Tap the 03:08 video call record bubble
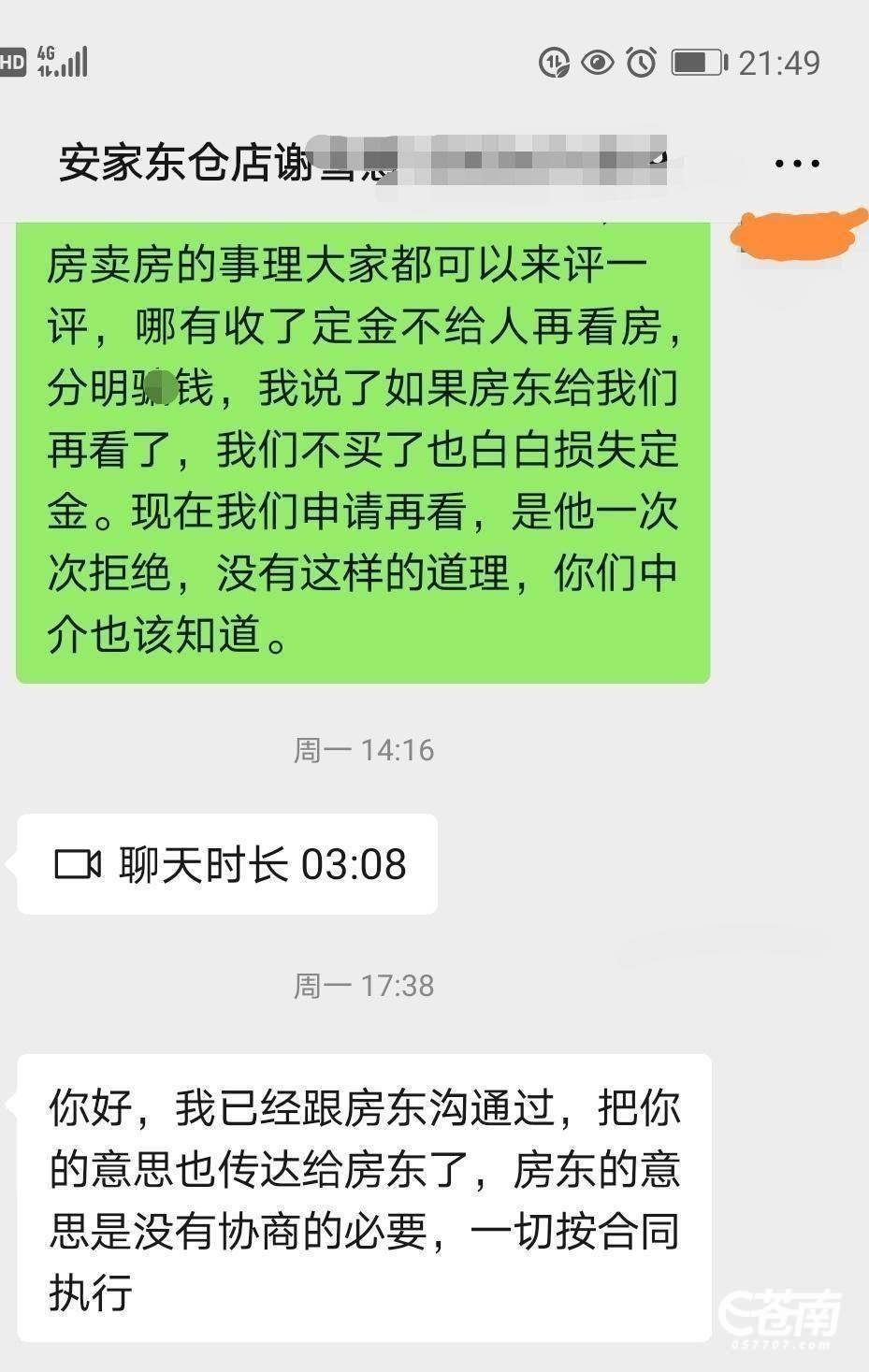869x1372 pixels. point(227,864)
